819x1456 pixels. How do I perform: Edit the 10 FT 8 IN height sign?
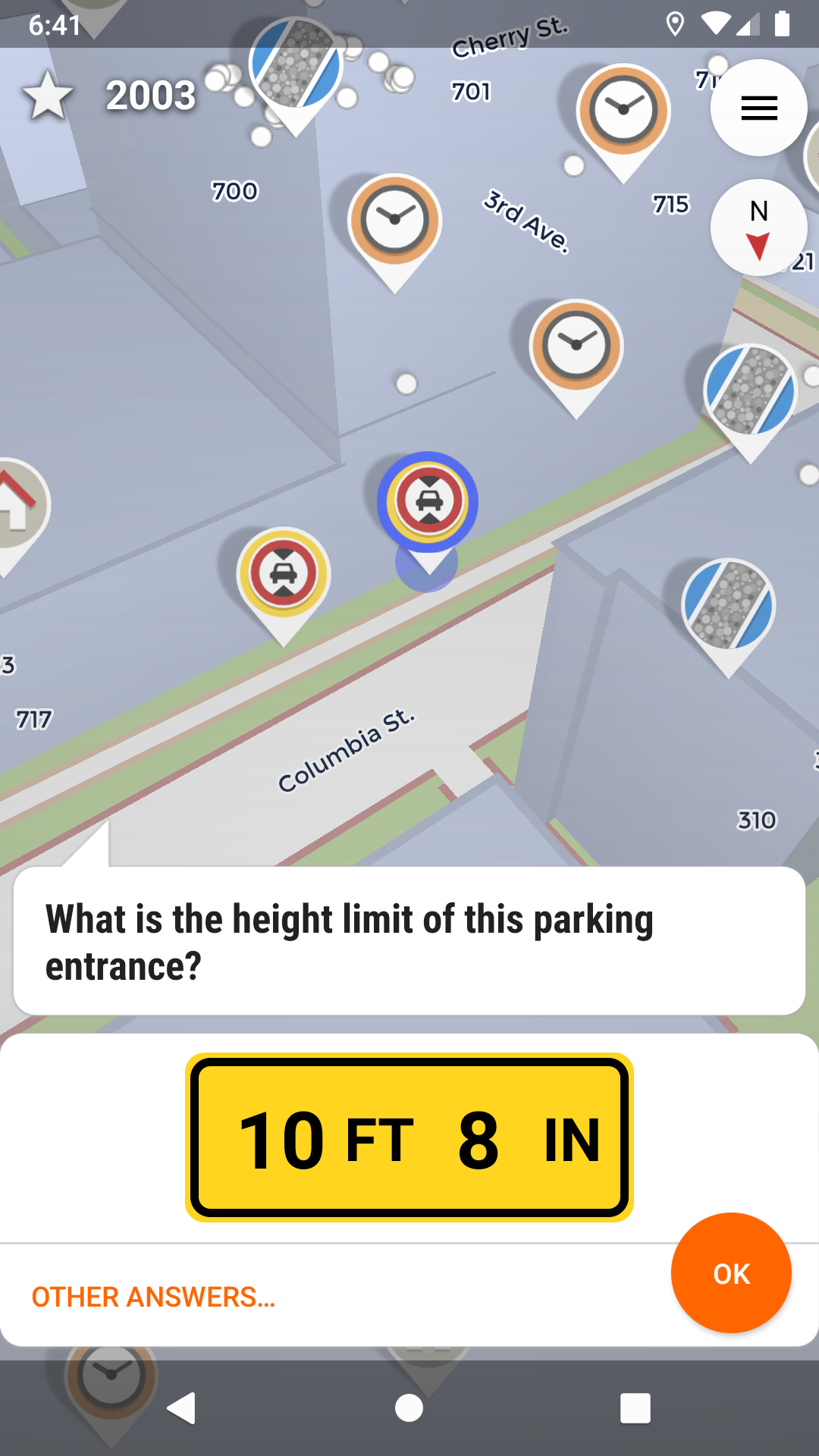click(x=409, y=1137)
